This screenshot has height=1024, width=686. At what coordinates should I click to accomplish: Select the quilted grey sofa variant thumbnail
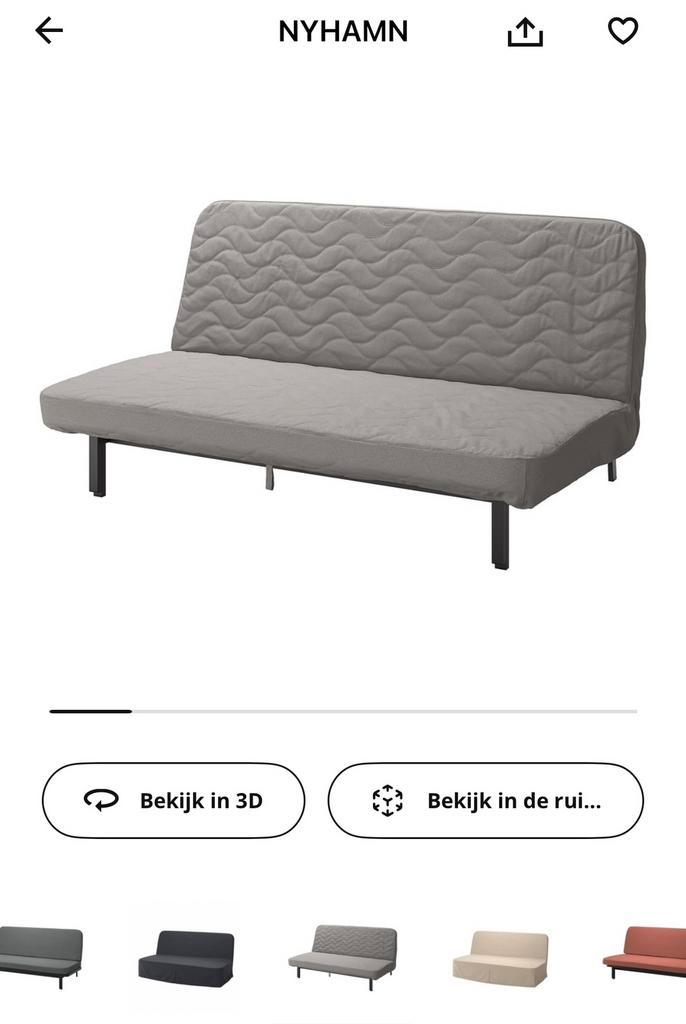(x=343, y=955)
